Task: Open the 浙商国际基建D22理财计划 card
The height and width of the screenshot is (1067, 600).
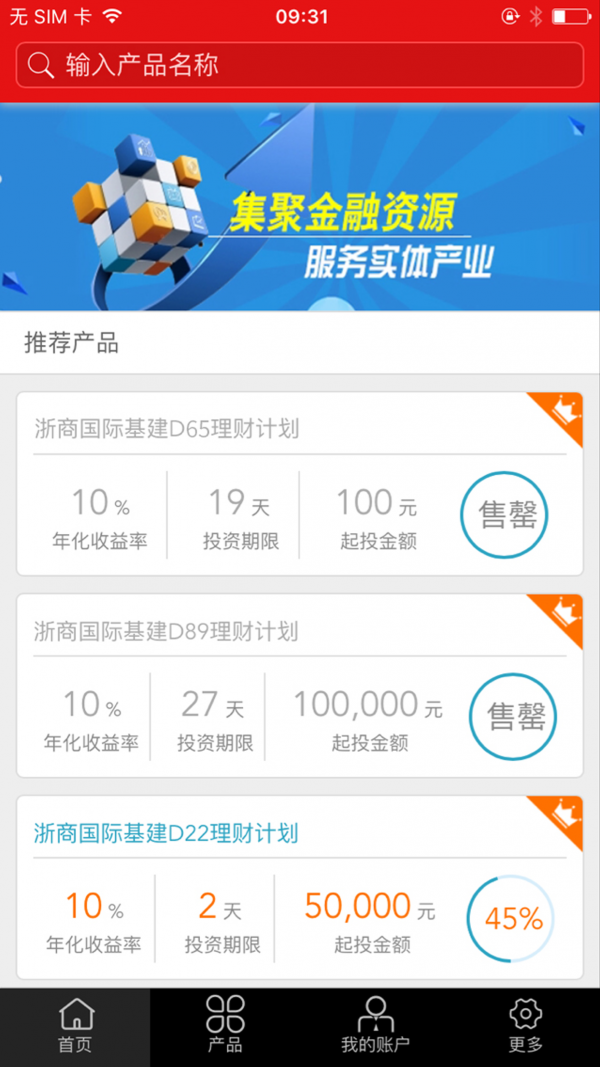Action: [x=300, y=886]
